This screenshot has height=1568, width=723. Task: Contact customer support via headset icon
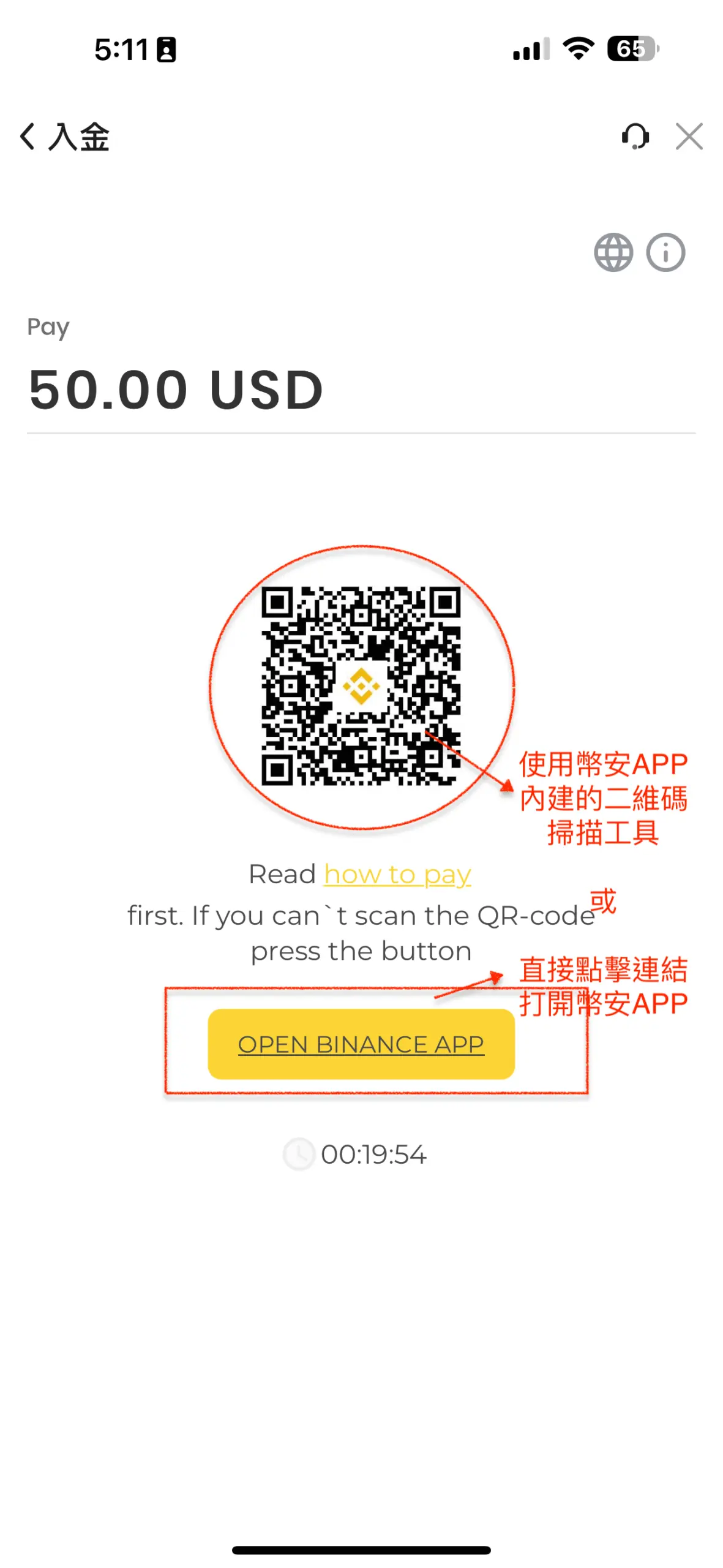pos(635,136)
